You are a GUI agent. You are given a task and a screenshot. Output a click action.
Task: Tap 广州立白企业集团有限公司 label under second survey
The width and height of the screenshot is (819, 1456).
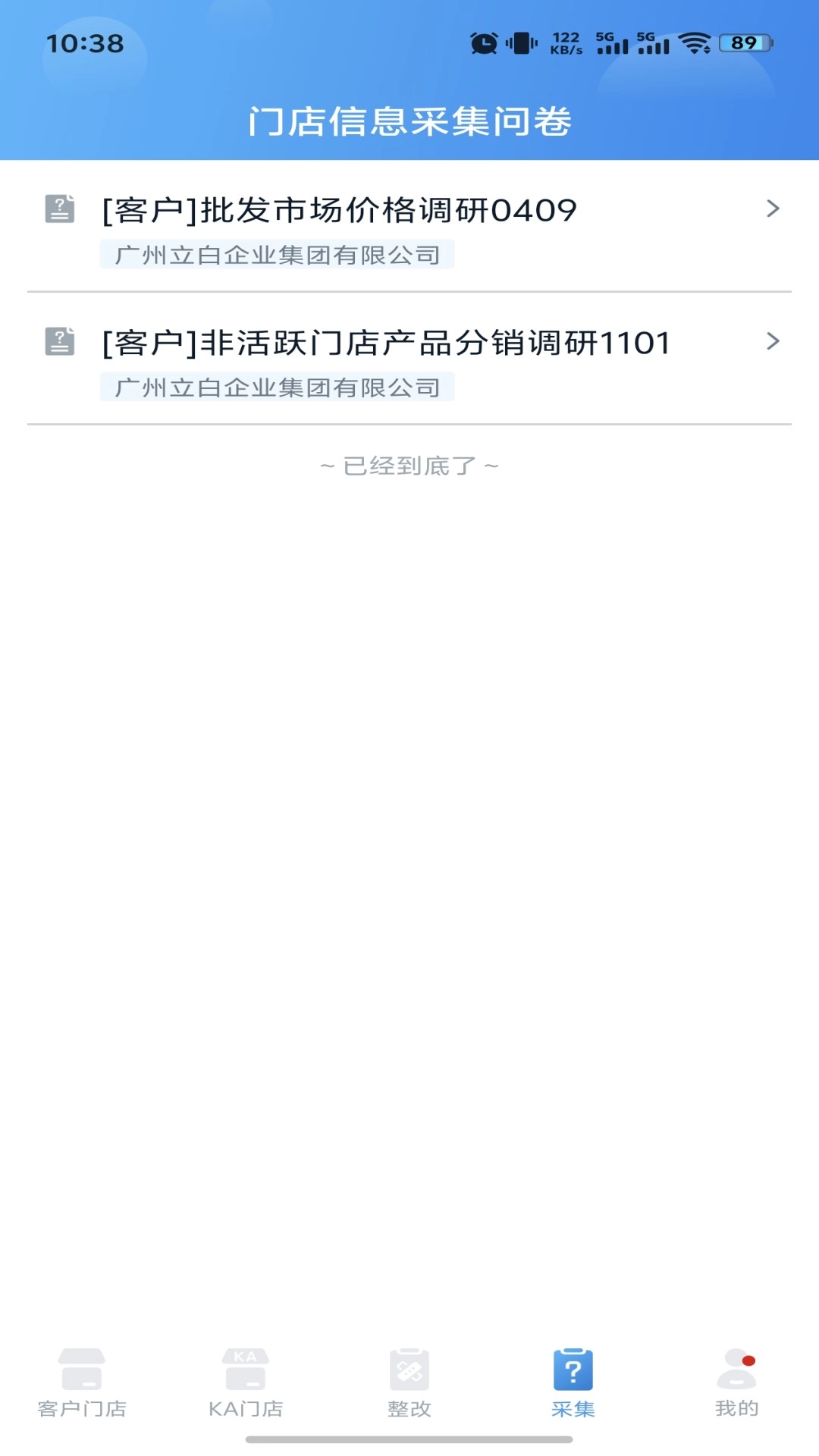click(x=278, y=387)
